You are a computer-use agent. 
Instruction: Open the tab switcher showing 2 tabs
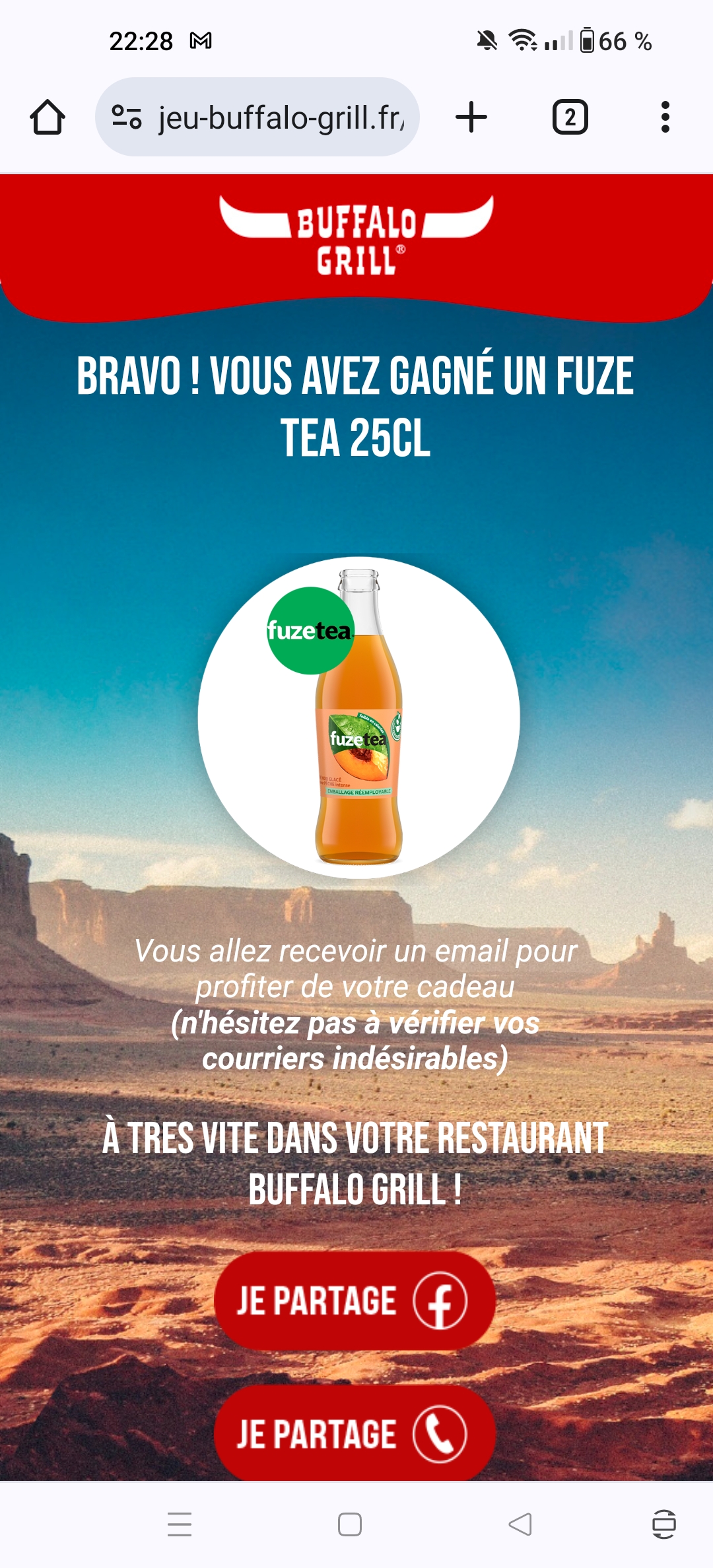[570, 117]
